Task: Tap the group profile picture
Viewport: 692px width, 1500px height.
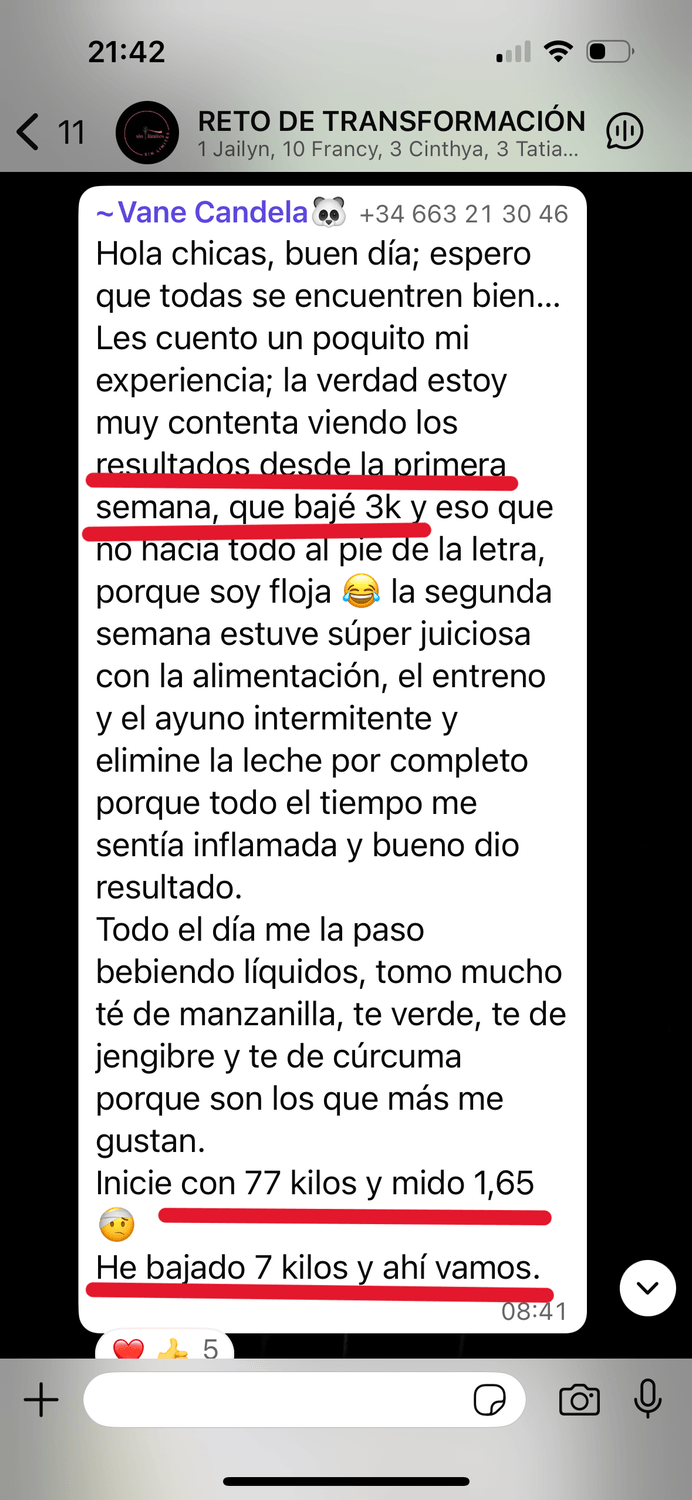Action: (x=148, y=133)
